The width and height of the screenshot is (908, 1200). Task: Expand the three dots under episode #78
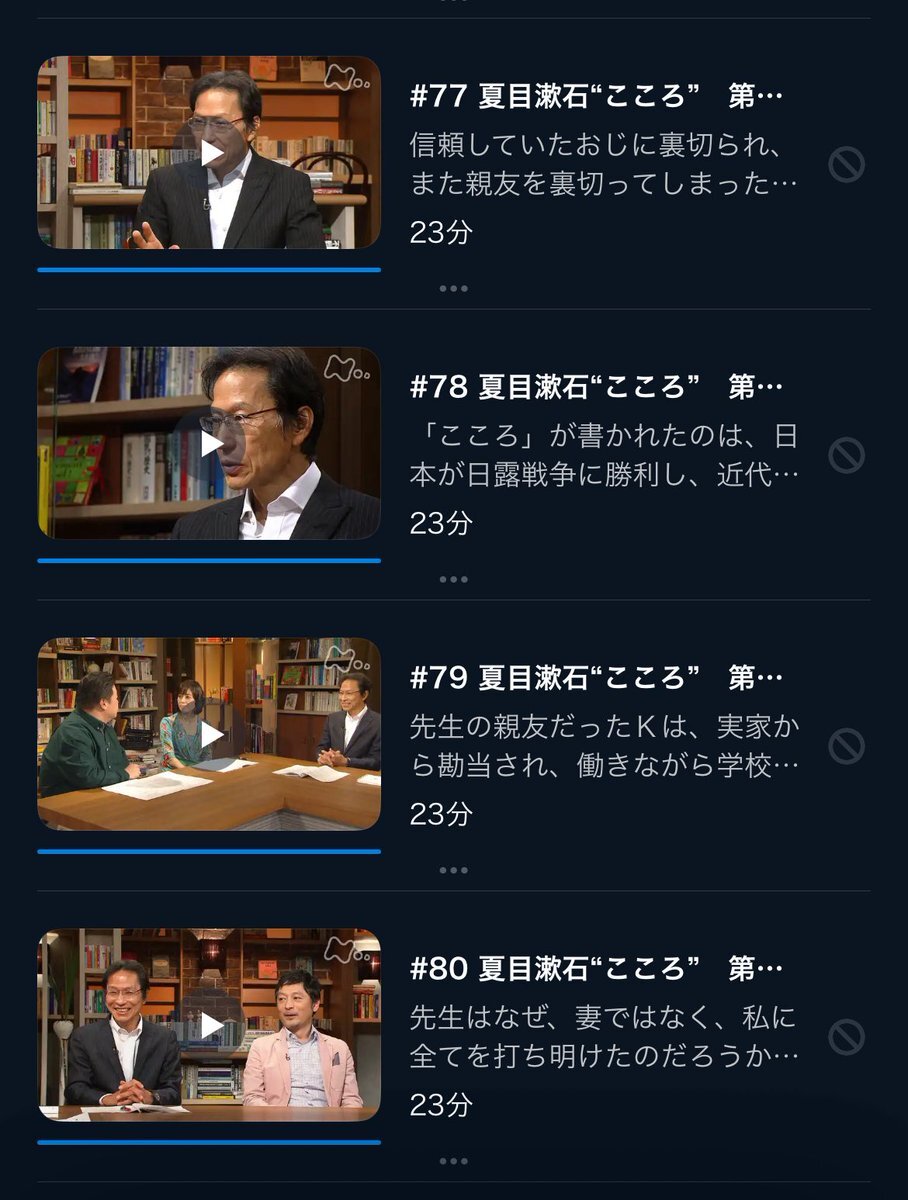[453, 579]
